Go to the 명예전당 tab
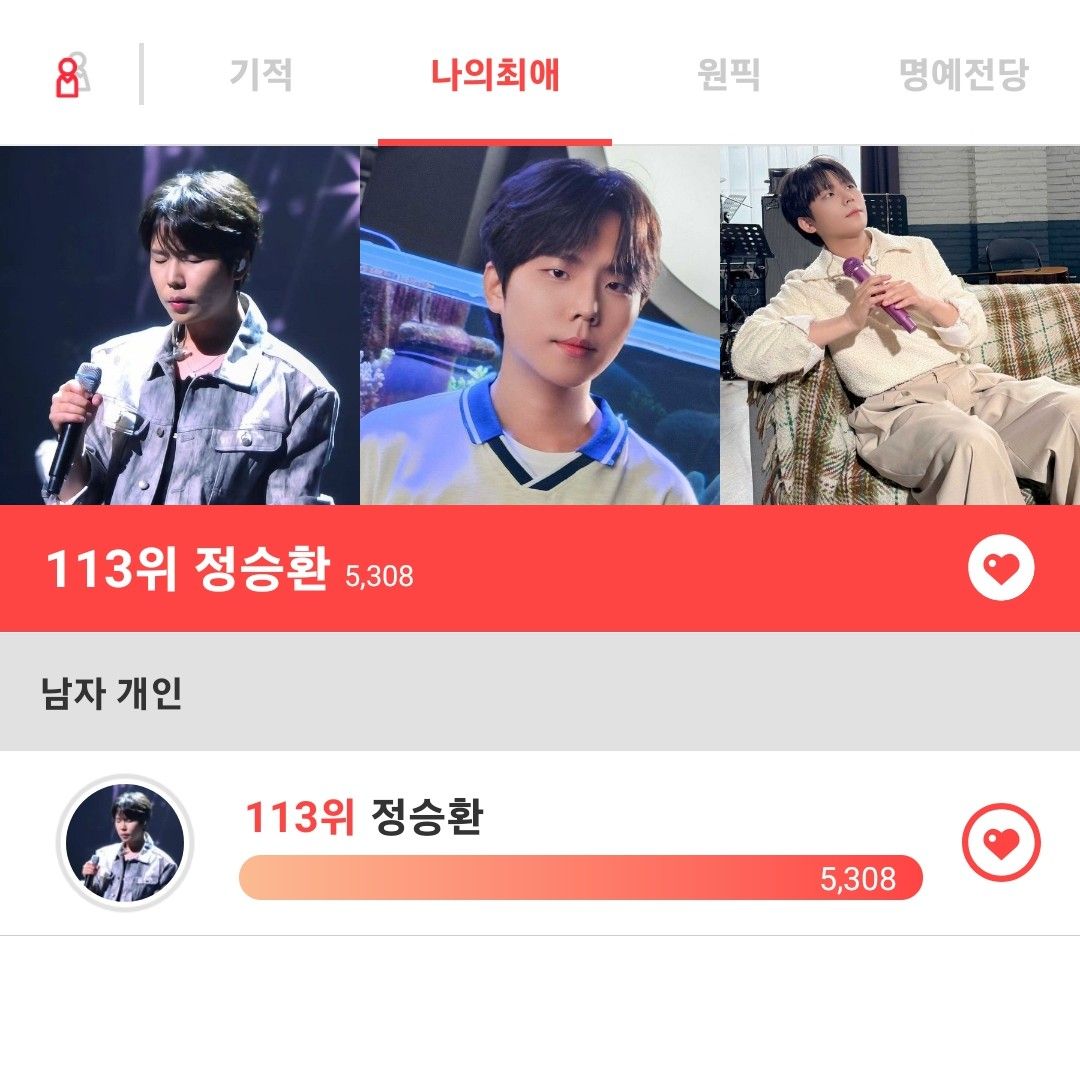1080x1080 pixels. tap(963, 75)
